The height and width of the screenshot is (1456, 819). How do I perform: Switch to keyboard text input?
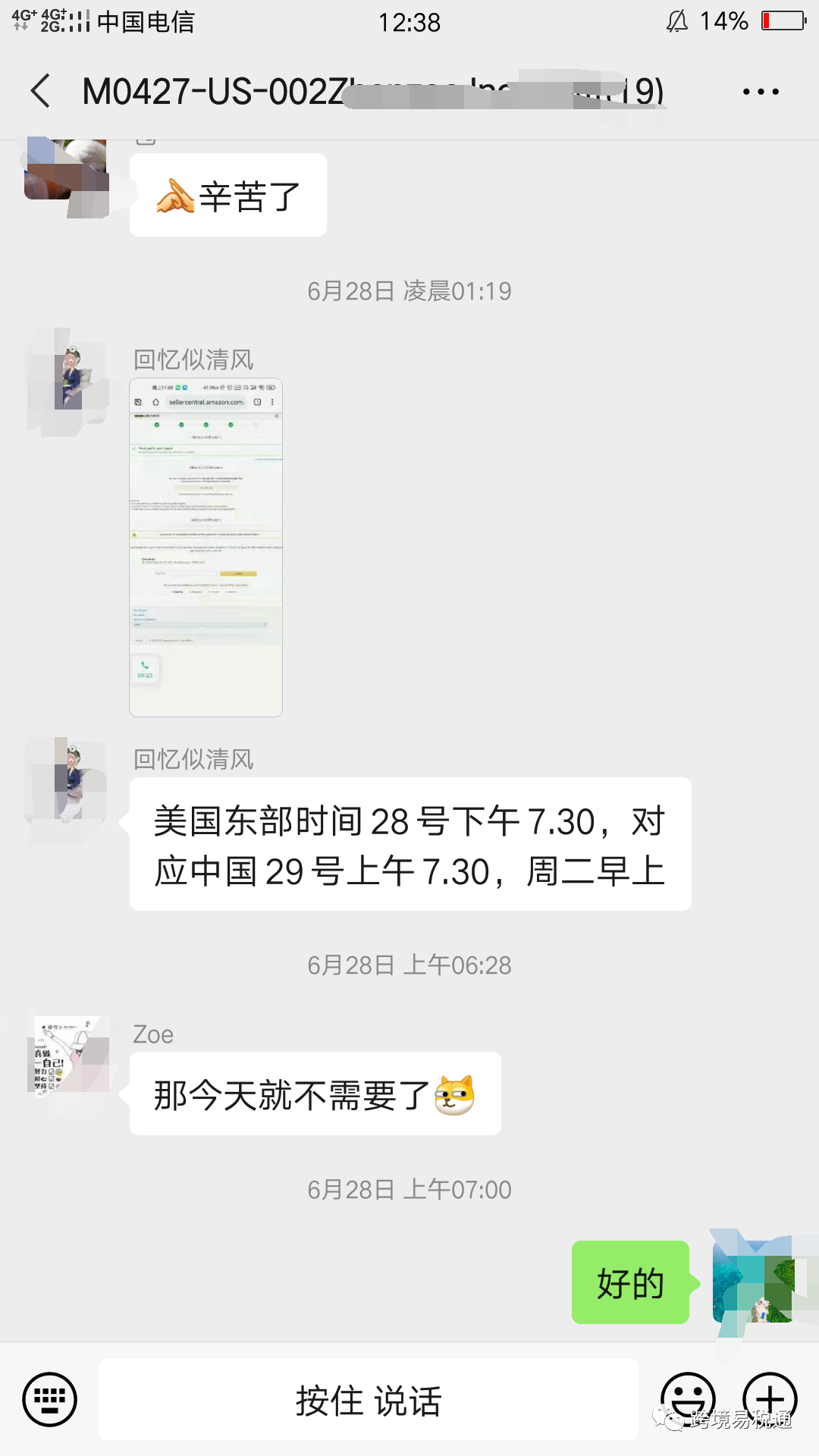pyautogui.click(x=50, y=1399)
